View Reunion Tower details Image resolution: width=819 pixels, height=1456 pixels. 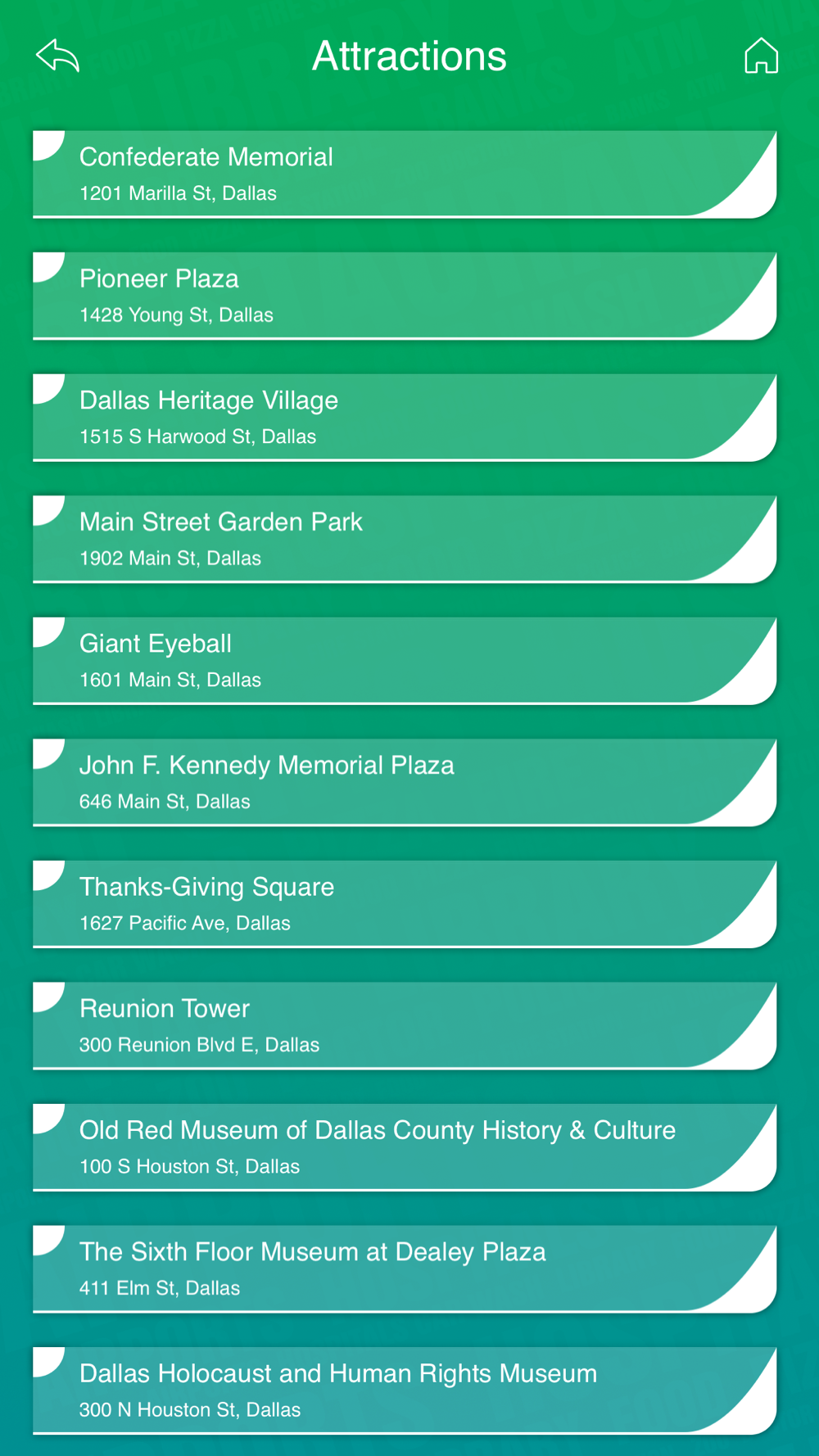[405, 1025]
